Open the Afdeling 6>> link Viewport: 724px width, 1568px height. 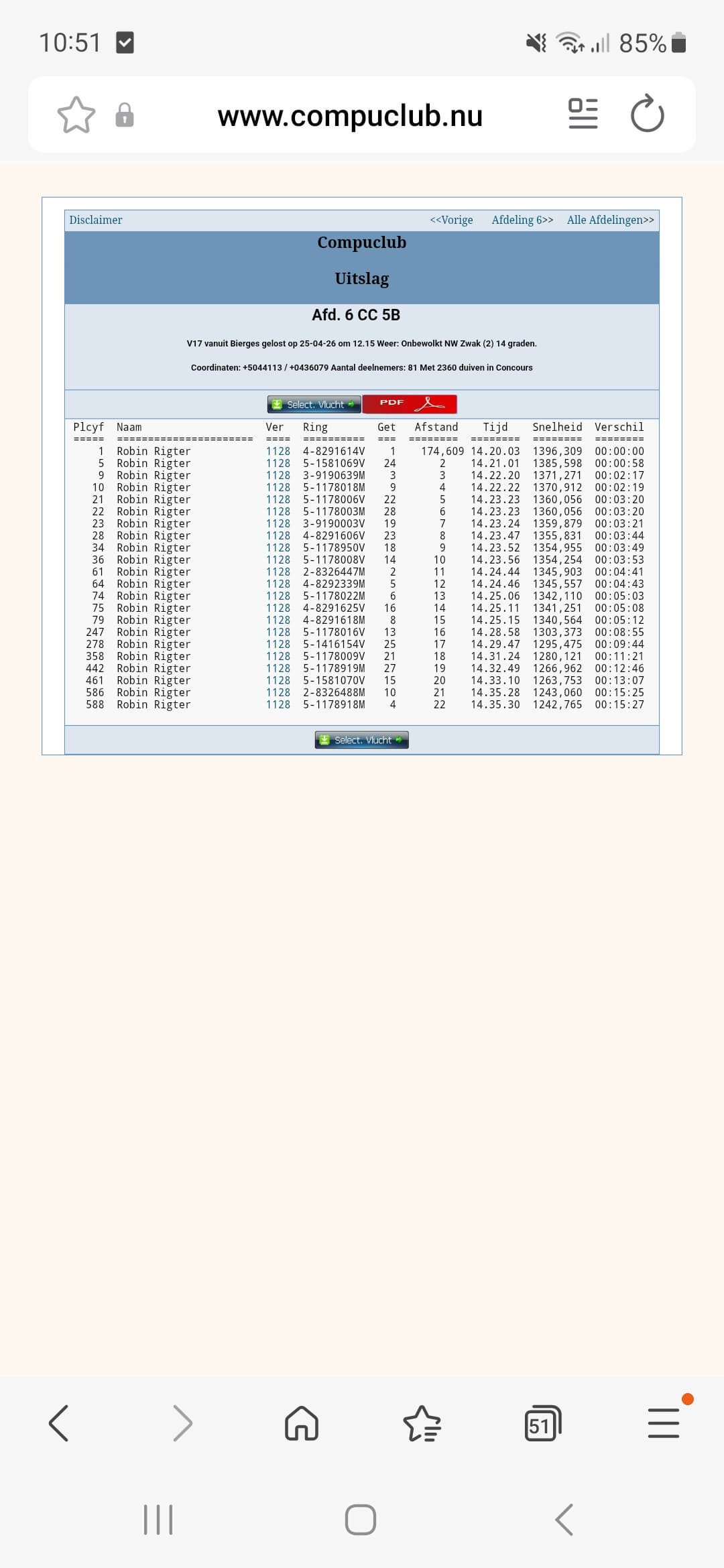click(x=522, y=220)
